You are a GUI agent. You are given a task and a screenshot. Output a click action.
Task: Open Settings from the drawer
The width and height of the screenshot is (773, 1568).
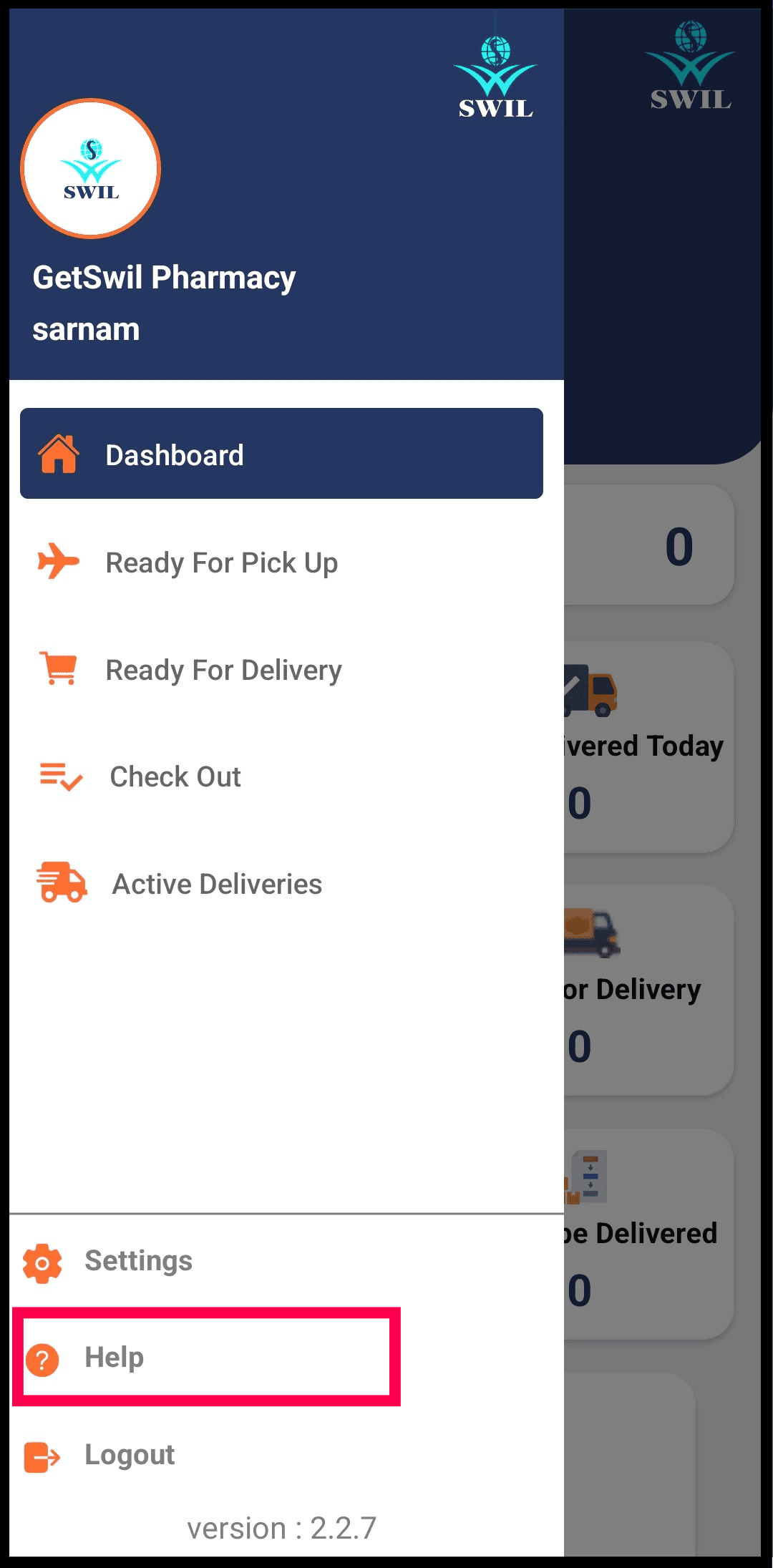138,1261
